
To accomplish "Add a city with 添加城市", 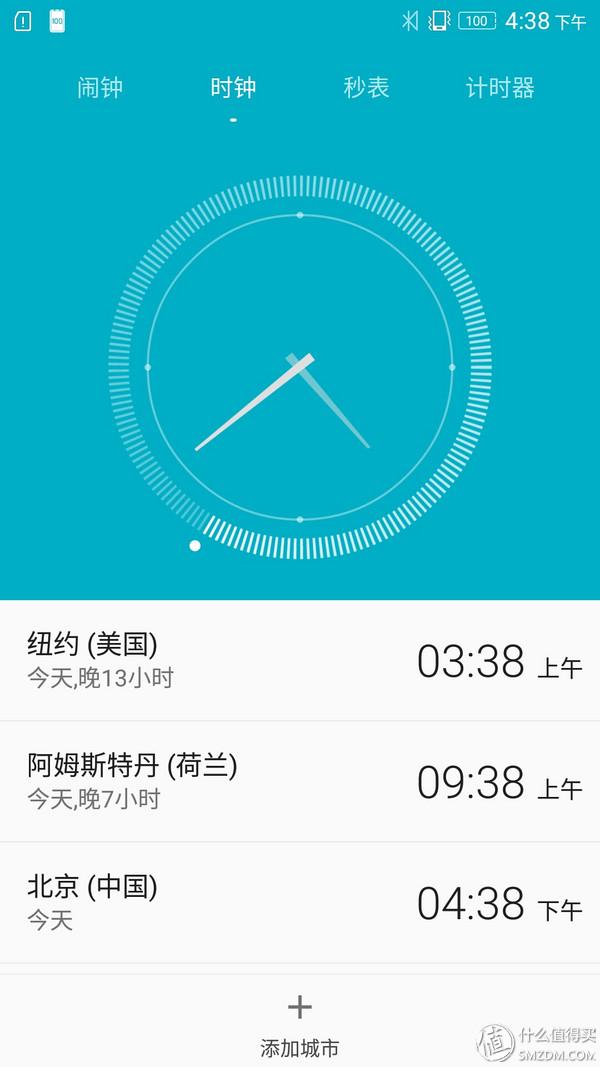I will (x=300, y=1022).
